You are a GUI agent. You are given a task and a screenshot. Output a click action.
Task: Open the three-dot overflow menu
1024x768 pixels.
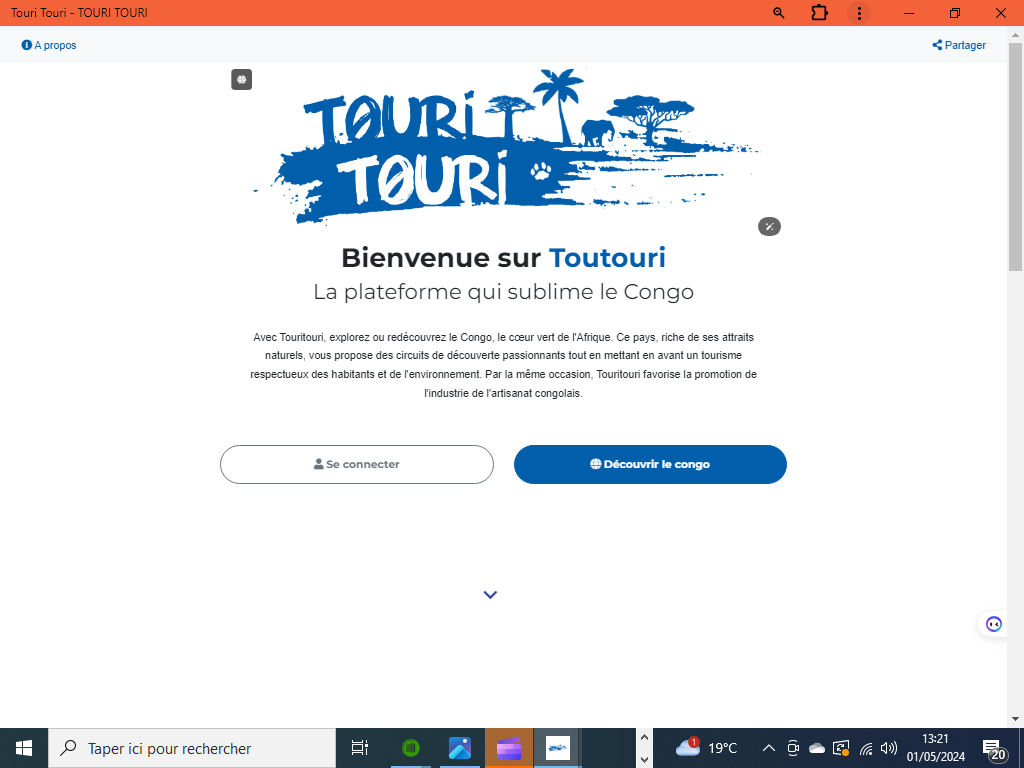(x=859, y=13)
